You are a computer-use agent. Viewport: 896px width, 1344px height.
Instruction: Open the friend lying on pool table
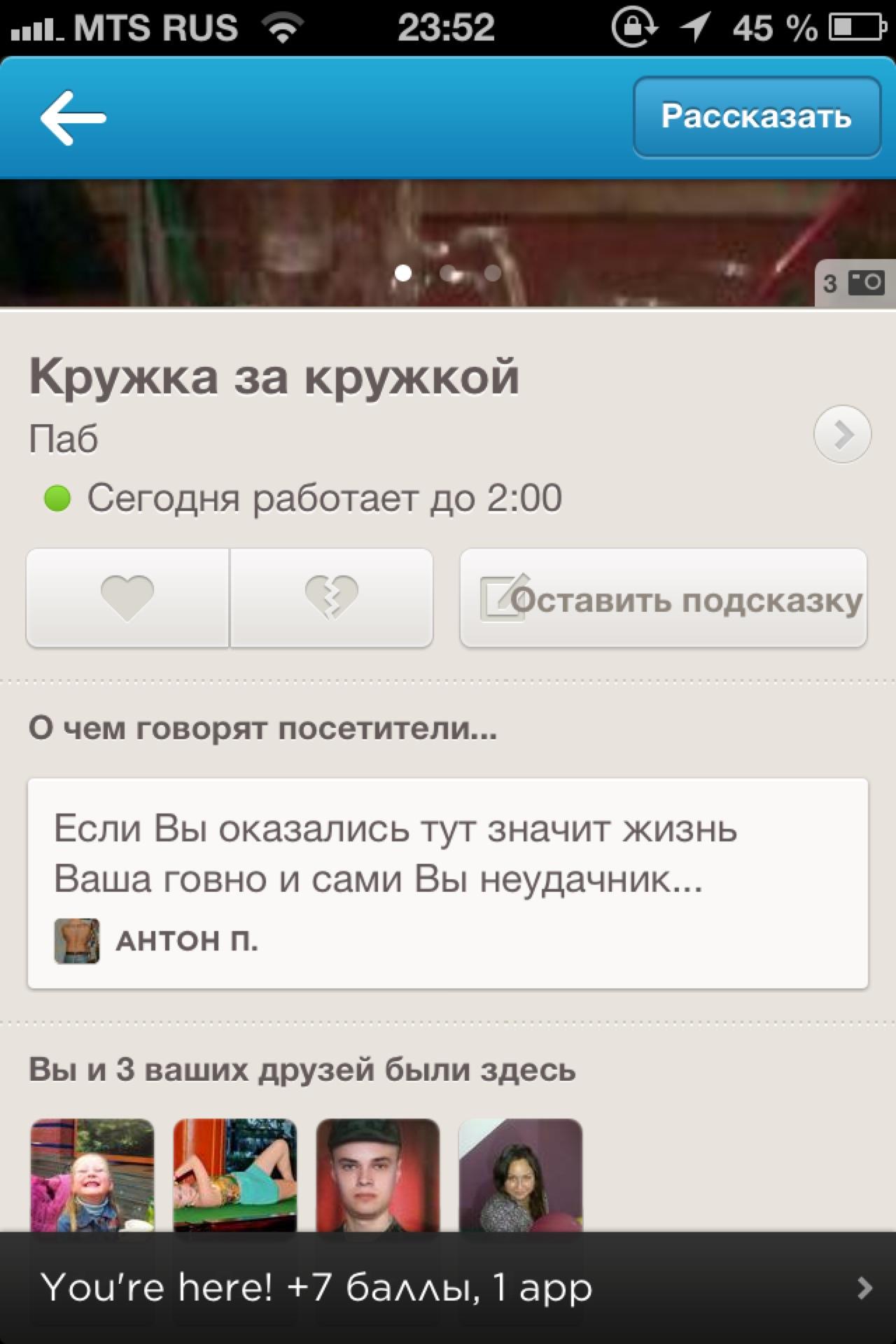tap(234, 1175)
